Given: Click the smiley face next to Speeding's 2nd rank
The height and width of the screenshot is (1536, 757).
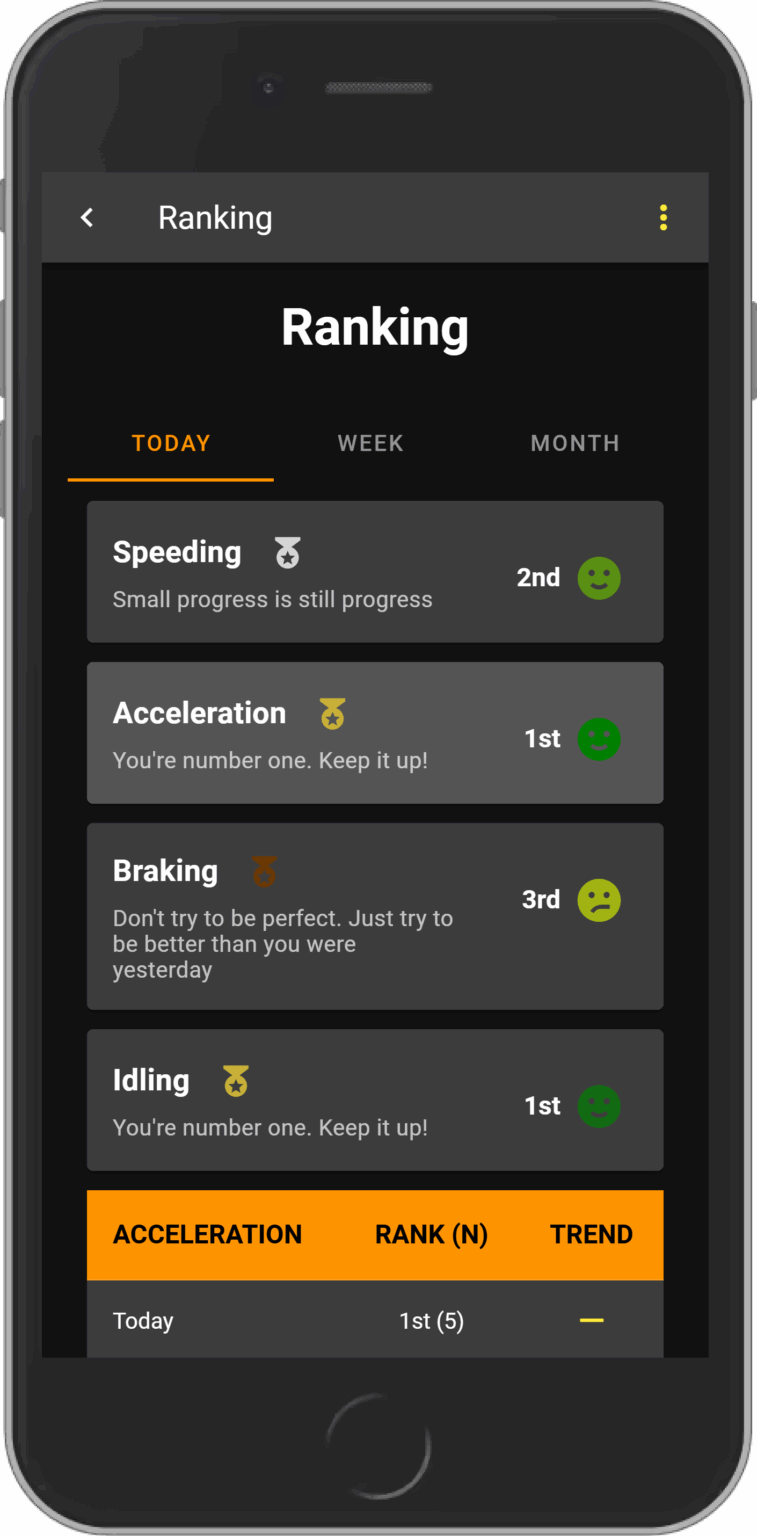Looking at the screenshot, I should pyautogui.click(x=599, y=578).
